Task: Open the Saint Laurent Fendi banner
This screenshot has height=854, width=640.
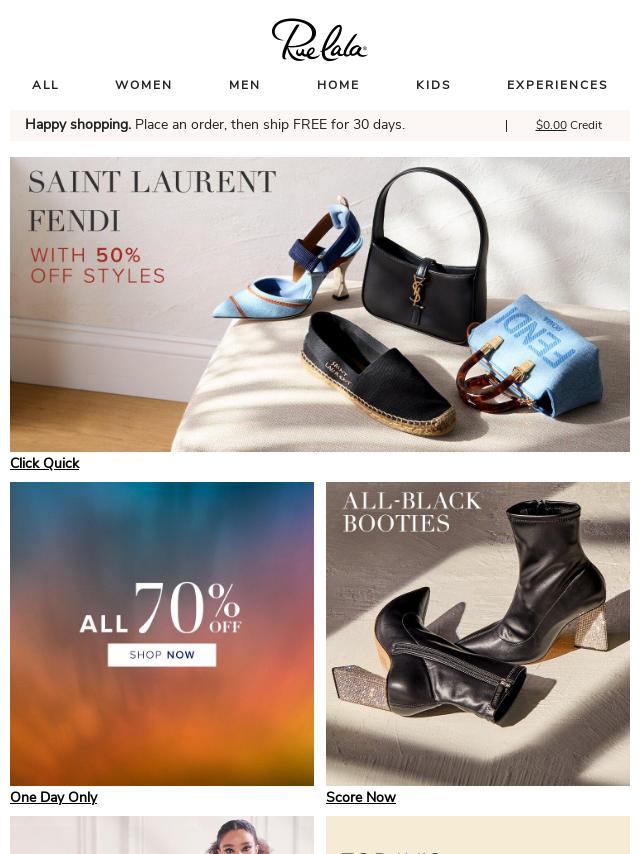Action: click(x=320, y=304)
